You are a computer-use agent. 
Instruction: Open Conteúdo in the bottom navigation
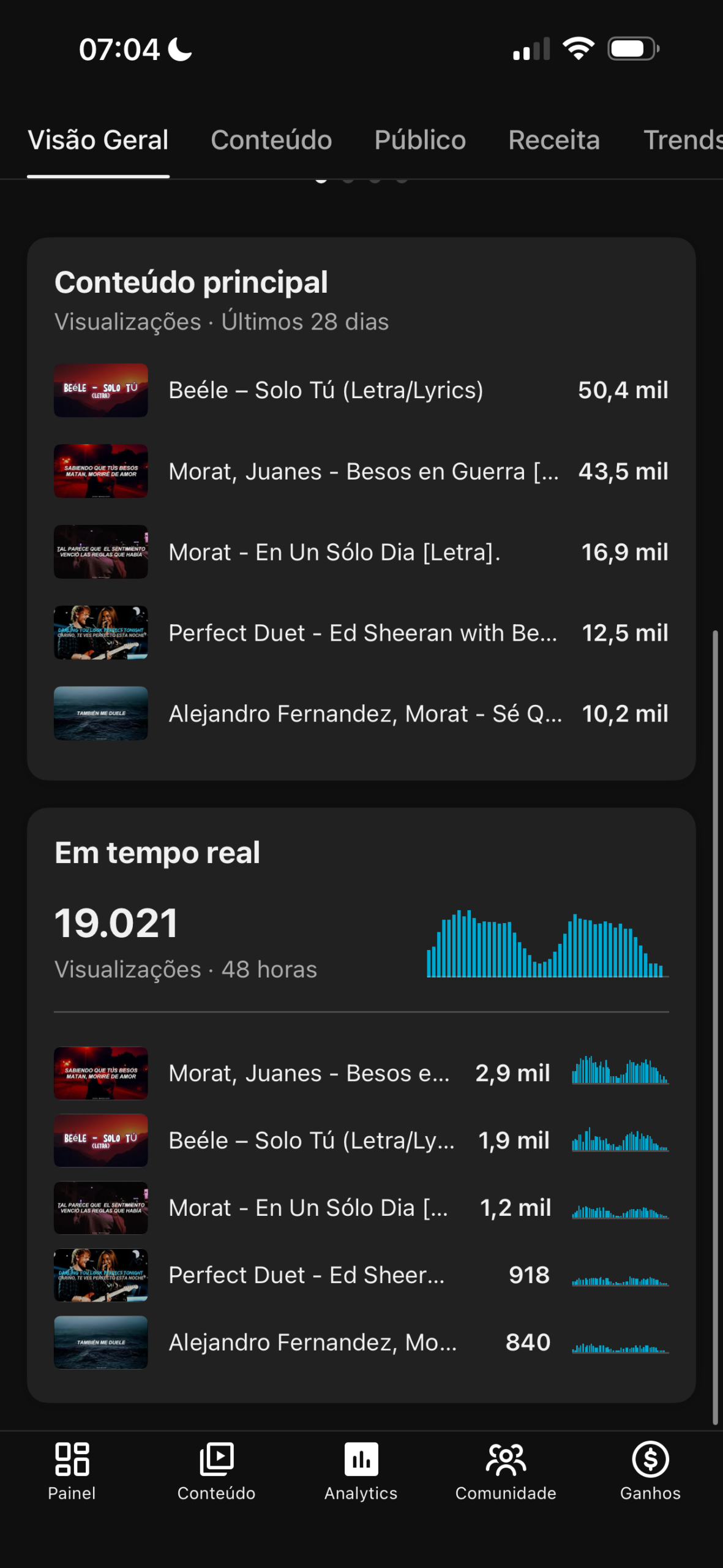click(x=217, y=1471)
